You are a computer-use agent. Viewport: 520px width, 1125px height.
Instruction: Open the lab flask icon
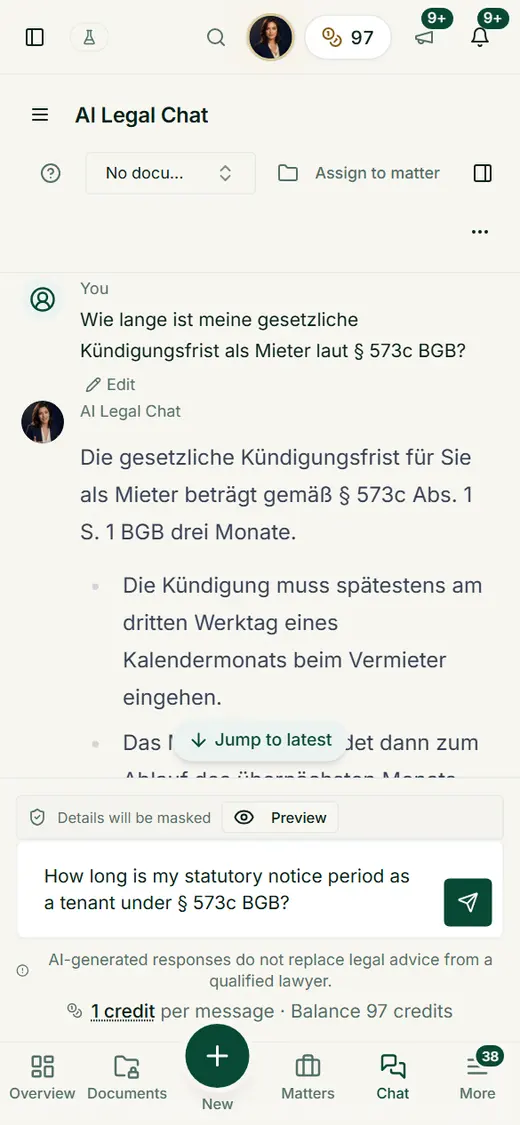click(89, 37)
